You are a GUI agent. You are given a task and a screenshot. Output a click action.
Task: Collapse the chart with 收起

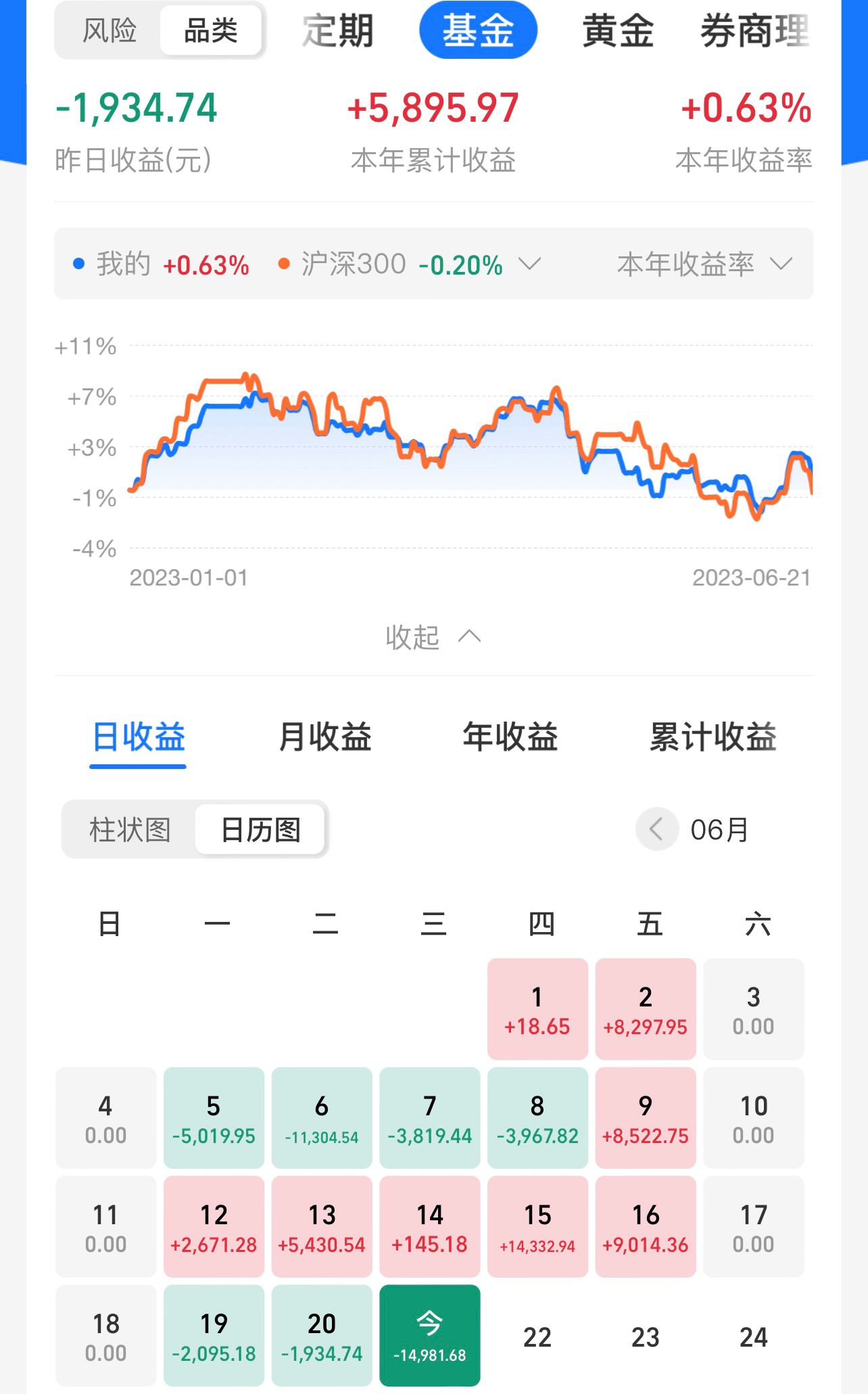(x=433, y=637)
